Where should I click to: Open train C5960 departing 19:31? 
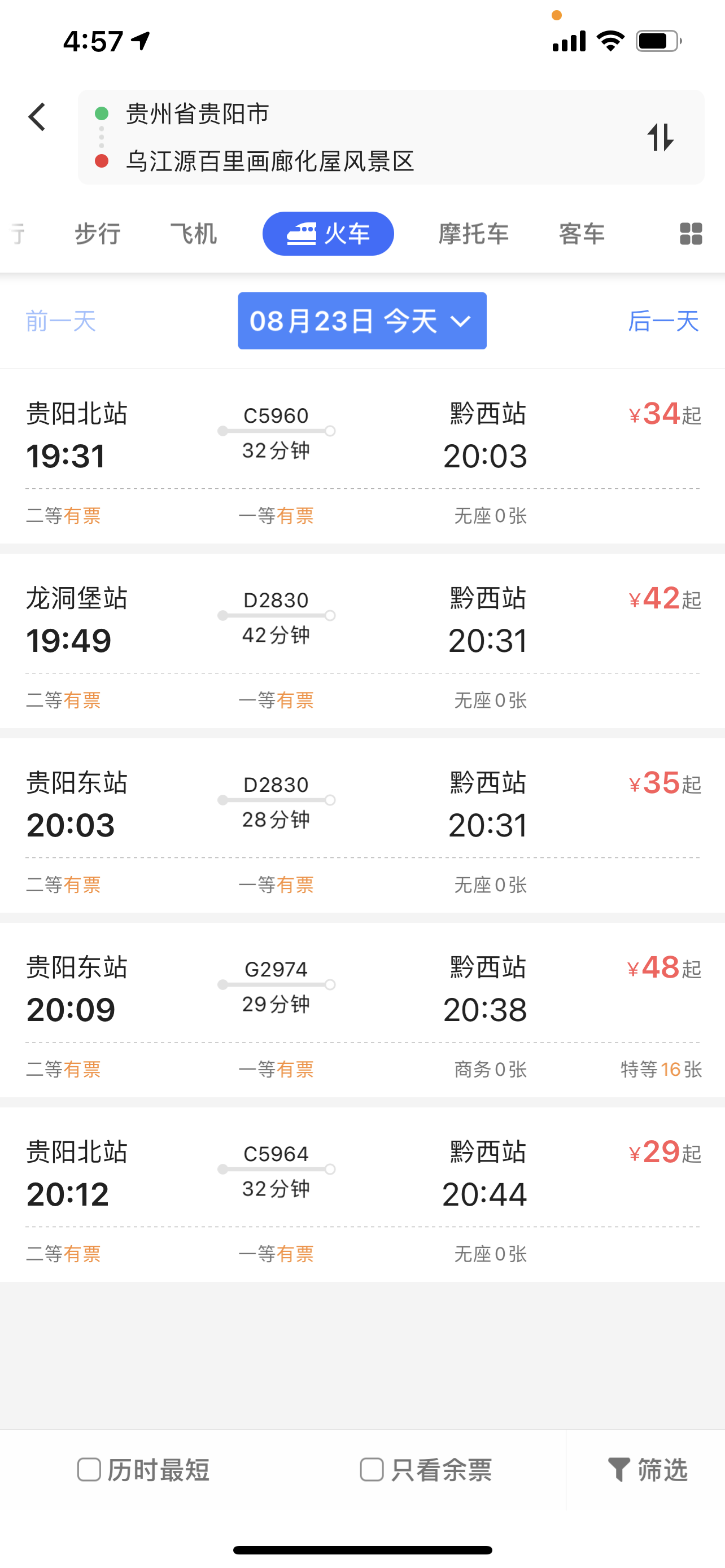pos(362,457)
